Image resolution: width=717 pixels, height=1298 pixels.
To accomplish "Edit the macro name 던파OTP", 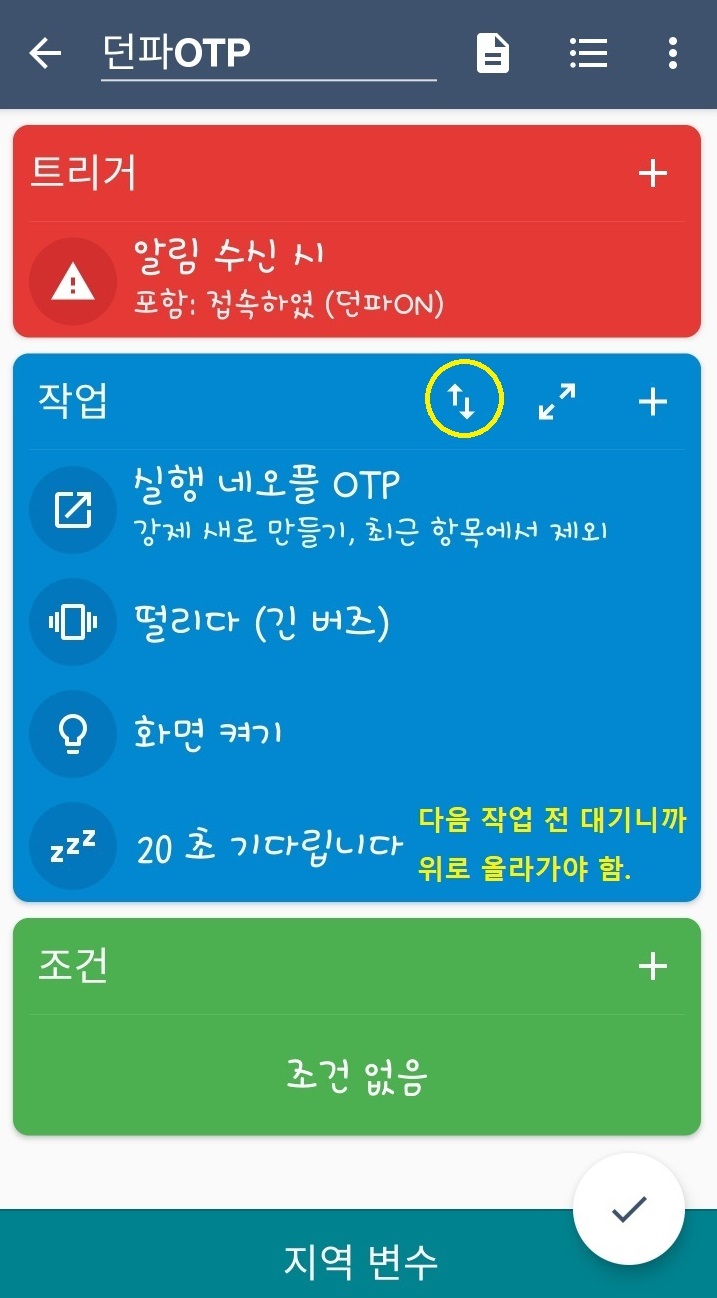I will (267, 53).
